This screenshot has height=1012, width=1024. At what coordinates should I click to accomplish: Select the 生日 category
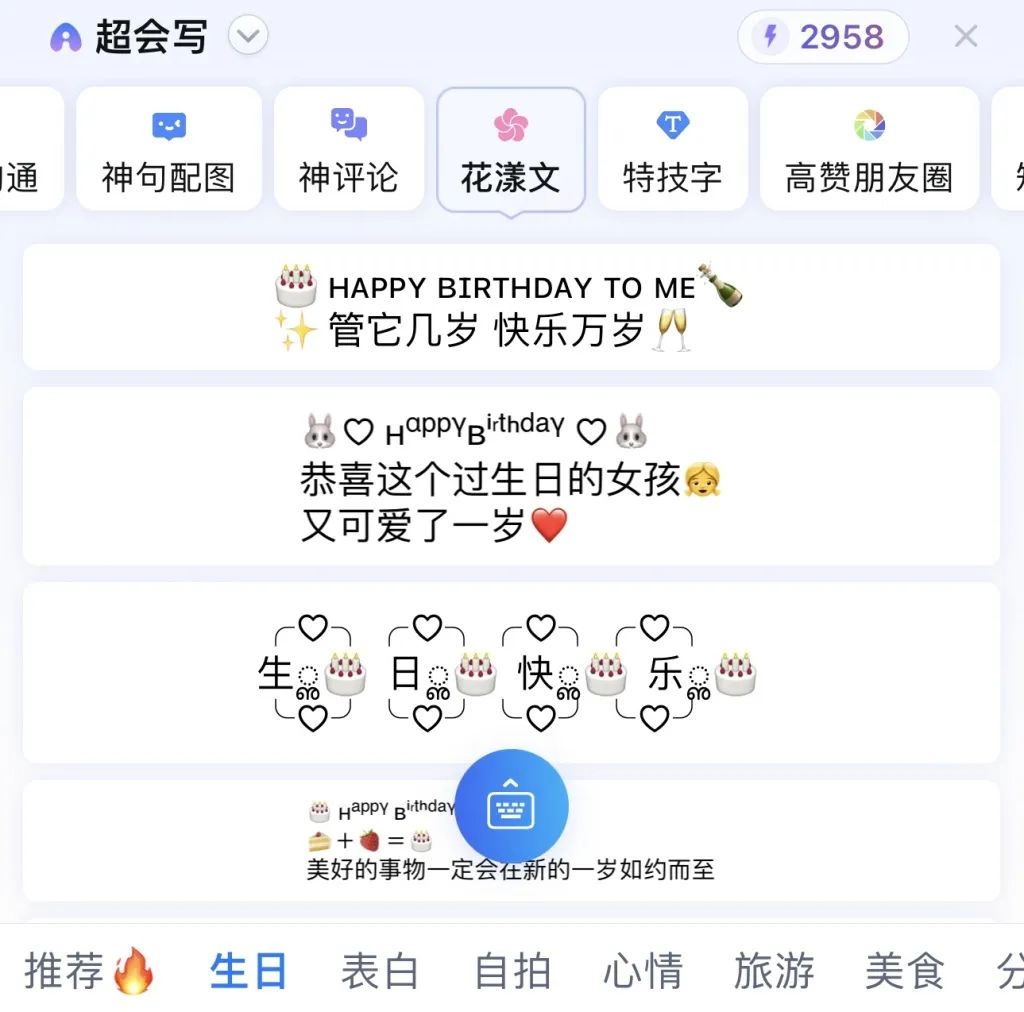pos(248,971)
